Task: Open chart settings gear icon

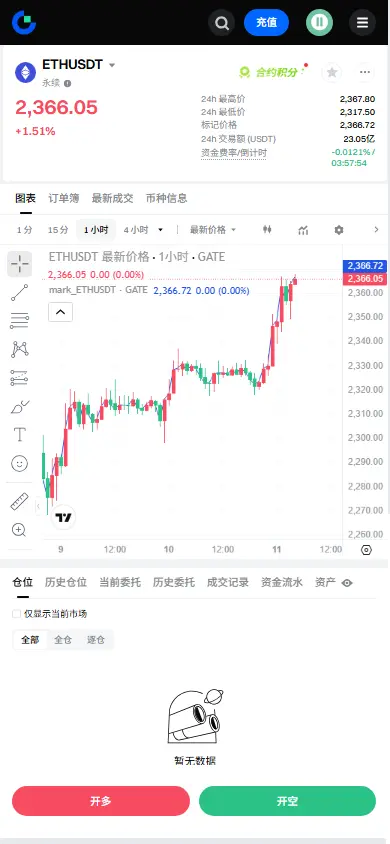Action: coord(338,230)
